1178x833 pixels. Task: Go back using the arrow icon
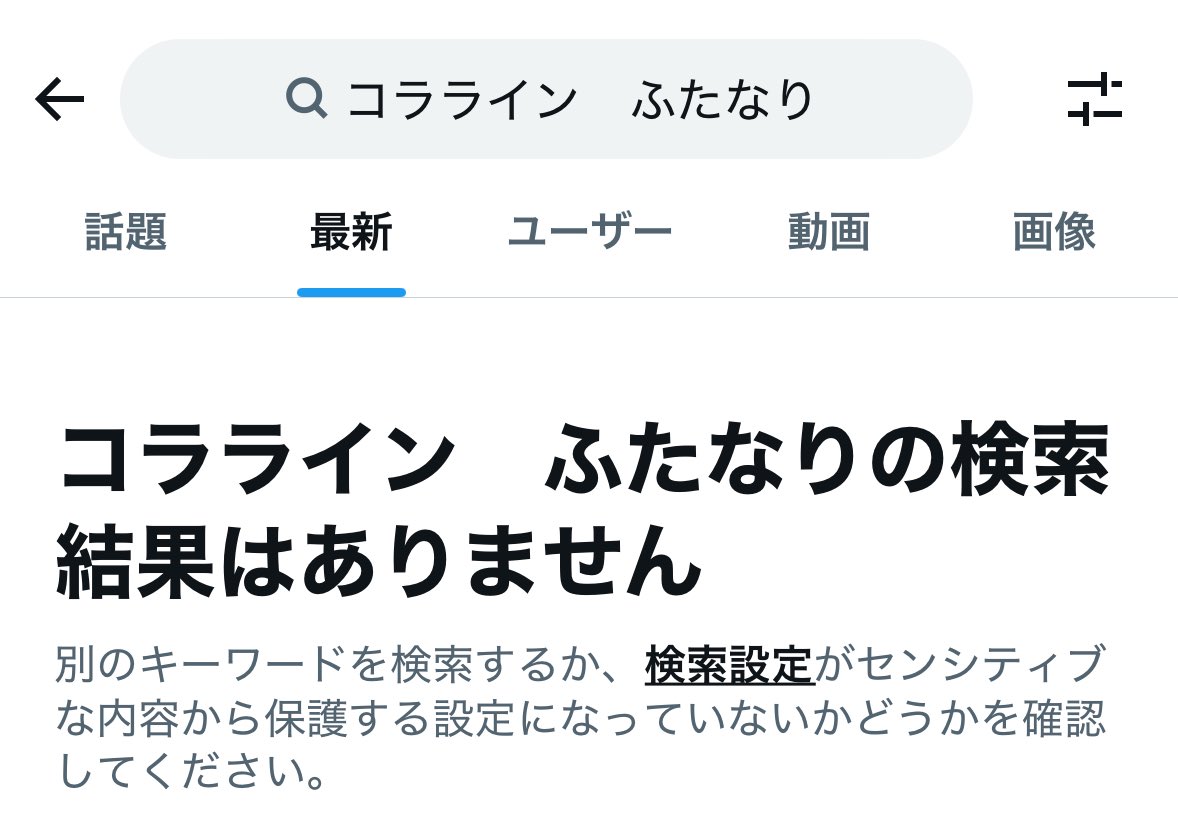(59, 99)
